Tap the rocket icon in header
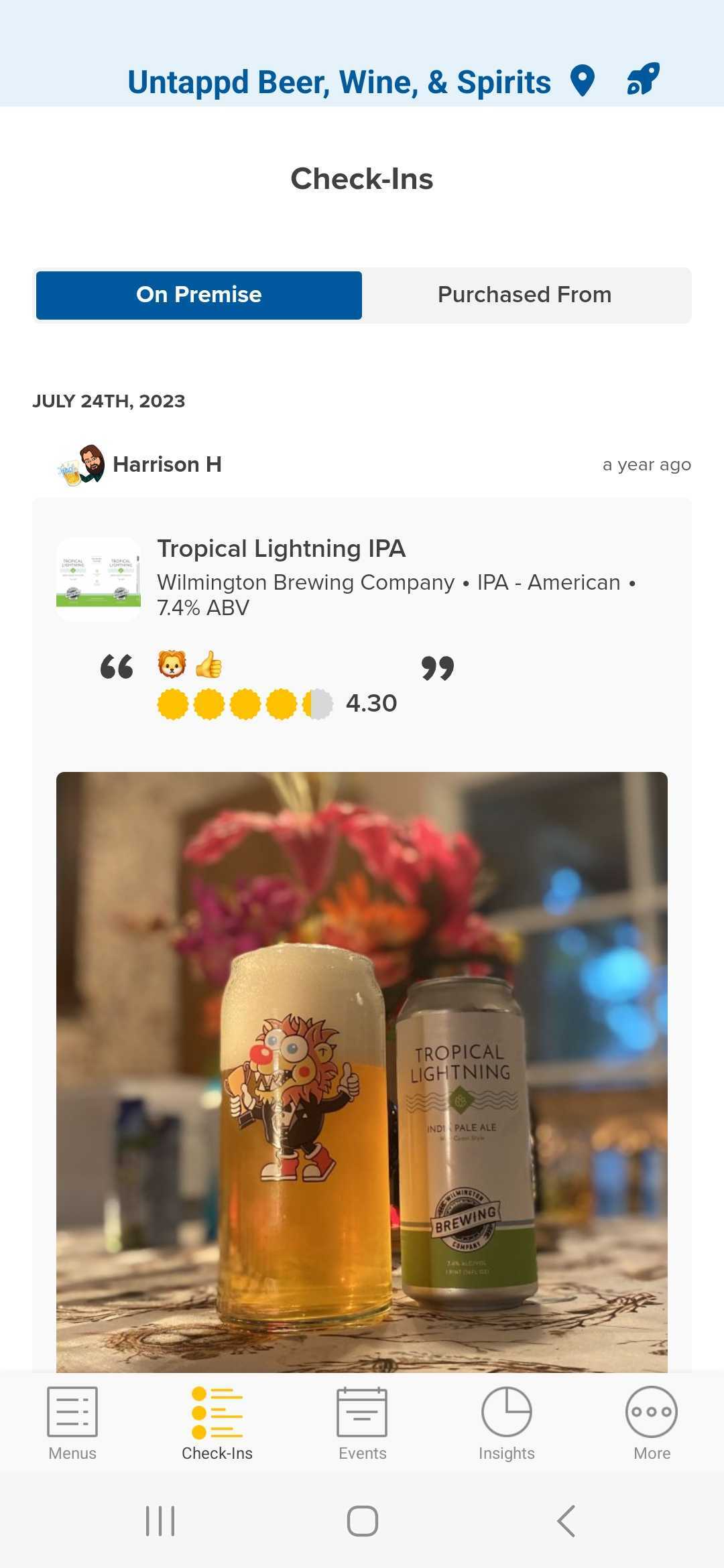The image size is (724, 1568). tap(644, 79)
